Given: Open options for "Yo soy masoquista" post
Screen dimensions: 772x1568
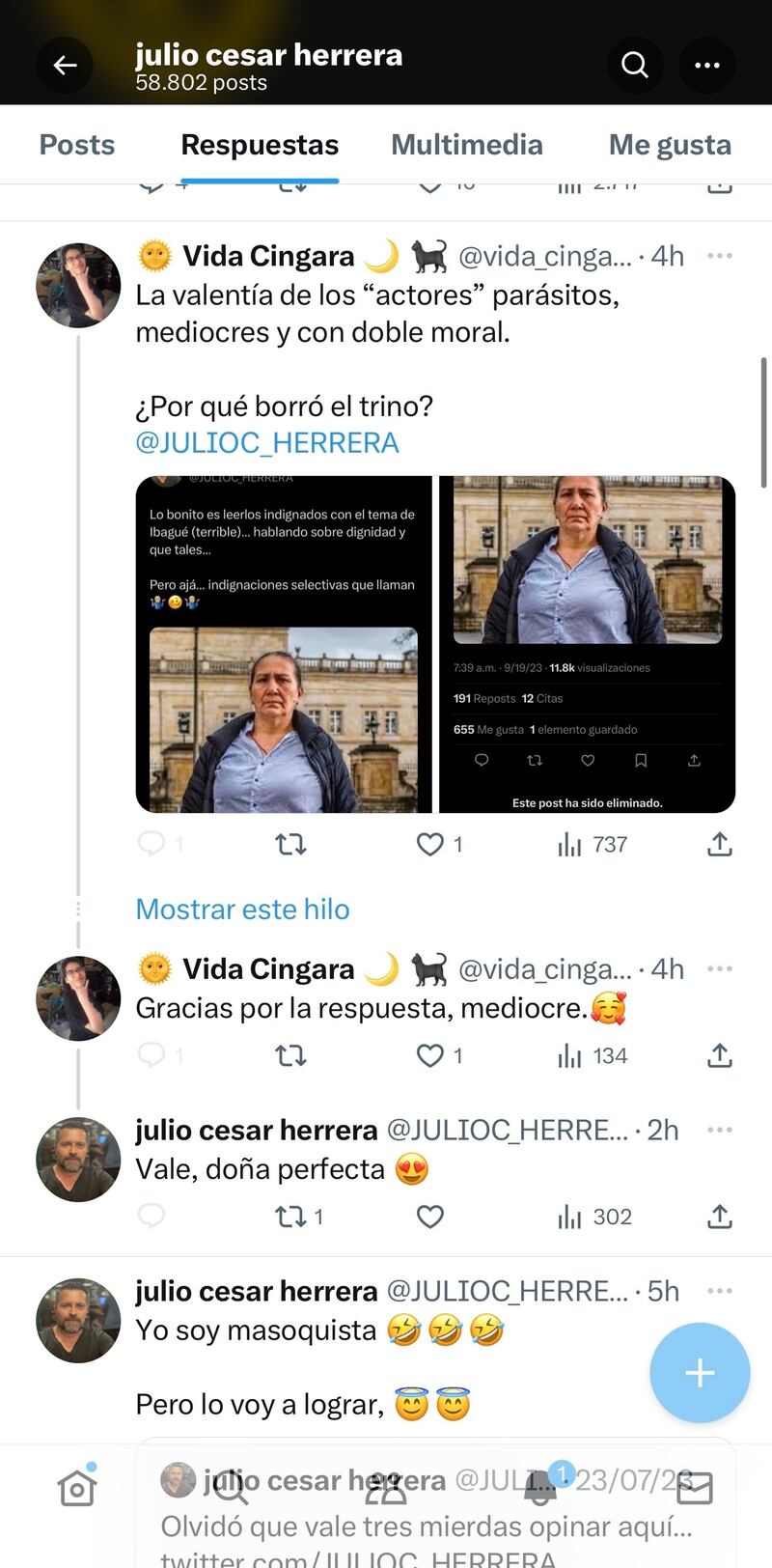Looking at the screenshot, I should coord(720,1291).
